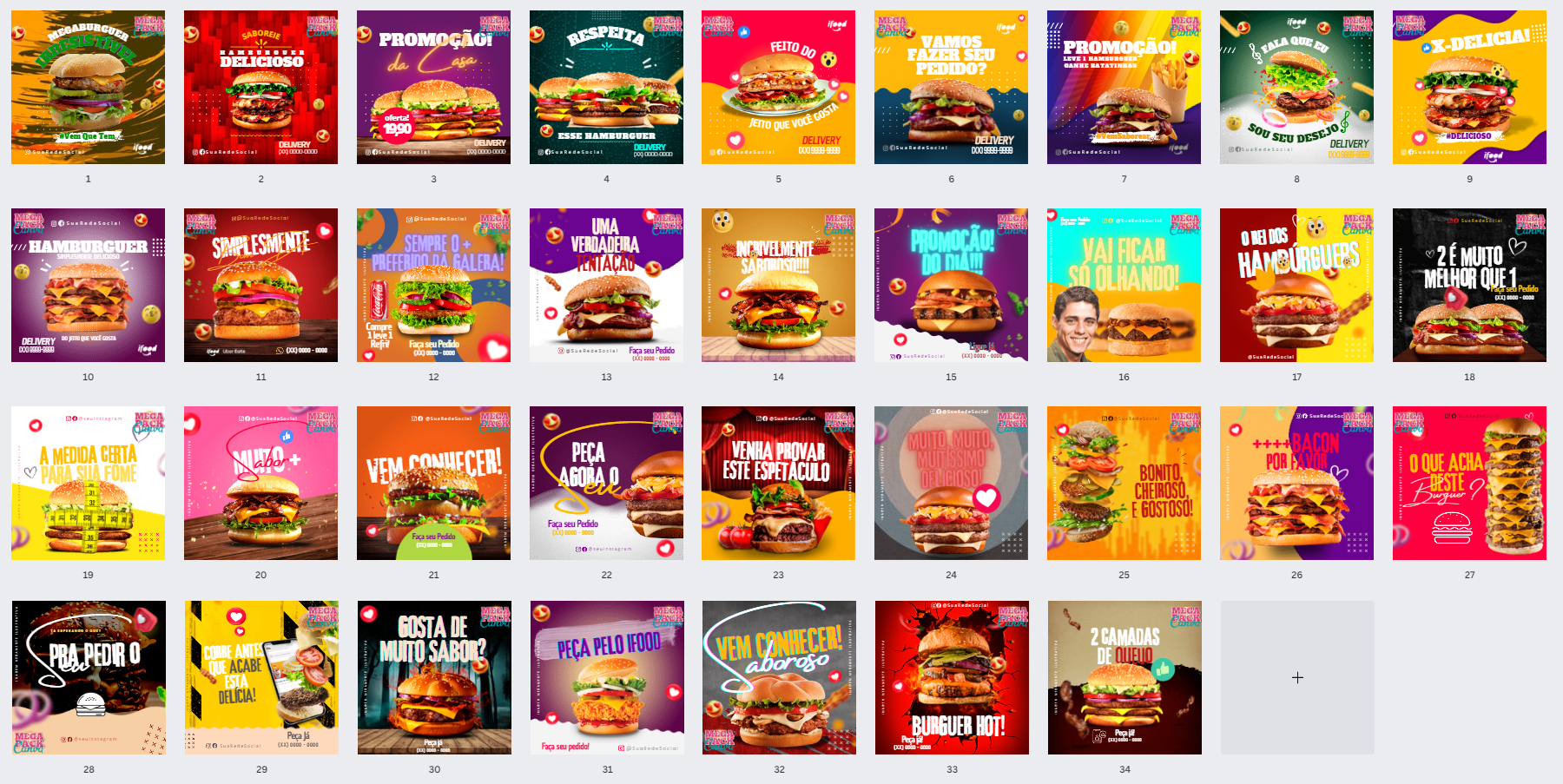This screenshot has height=784, width=1563.
Task: Select page 6 Vamos fazer seu pedido
Action: pyautogui.click(x=951, y=87)
